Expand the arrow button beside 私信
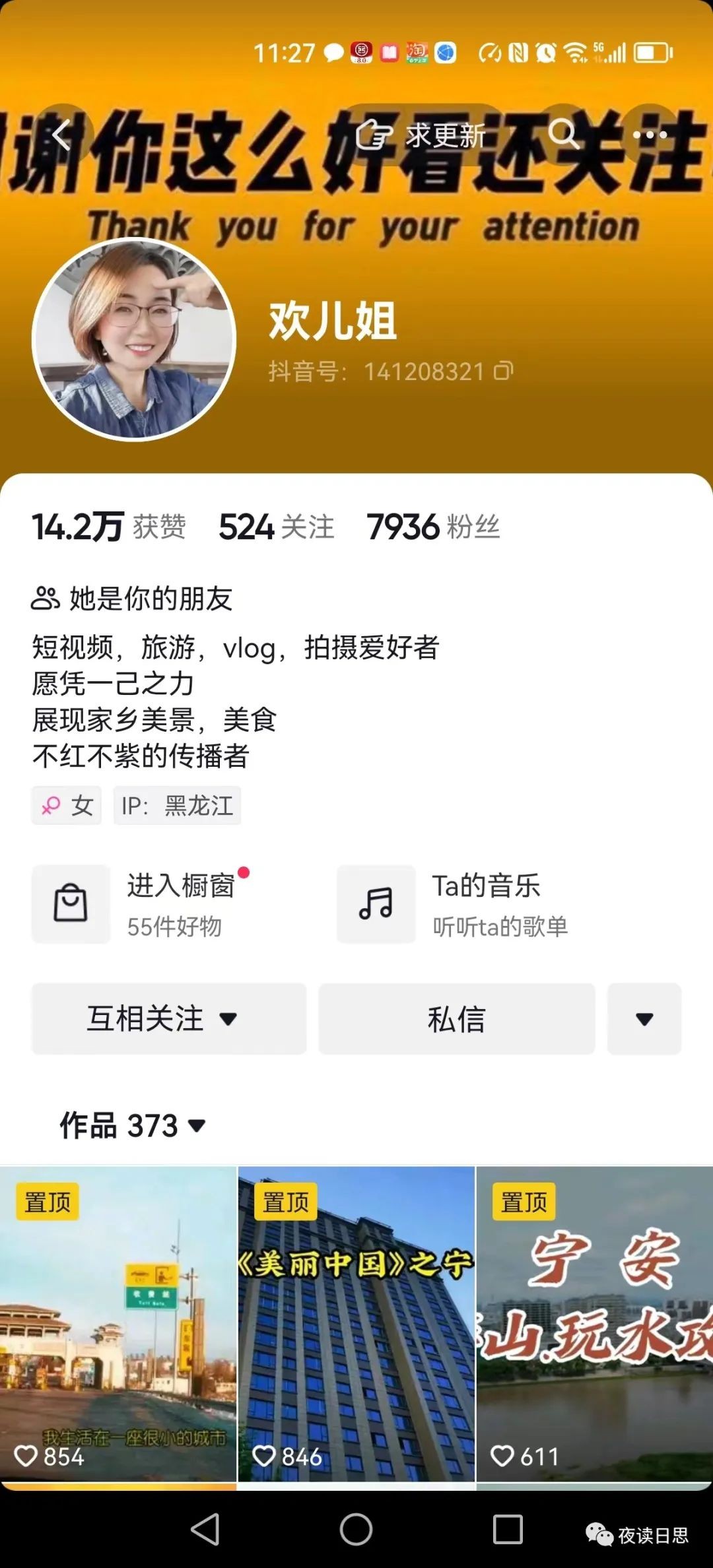The height and width of the screenshot is (1568, 713). pos(644,1018)
